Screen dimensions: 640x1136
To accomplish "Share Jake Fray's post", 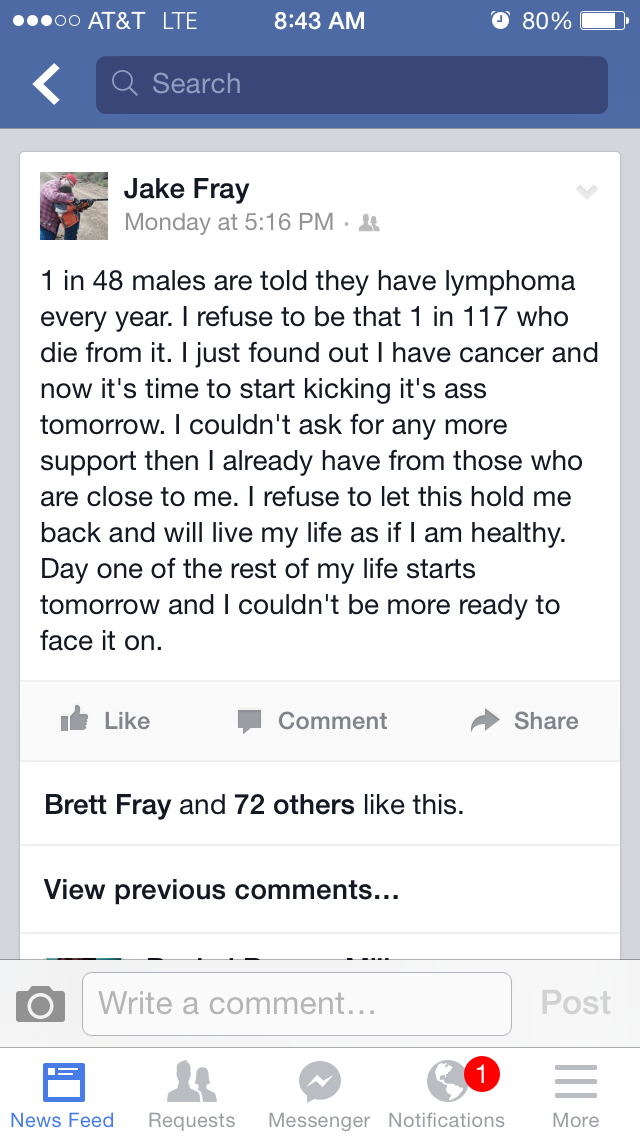I will (524, 721).
